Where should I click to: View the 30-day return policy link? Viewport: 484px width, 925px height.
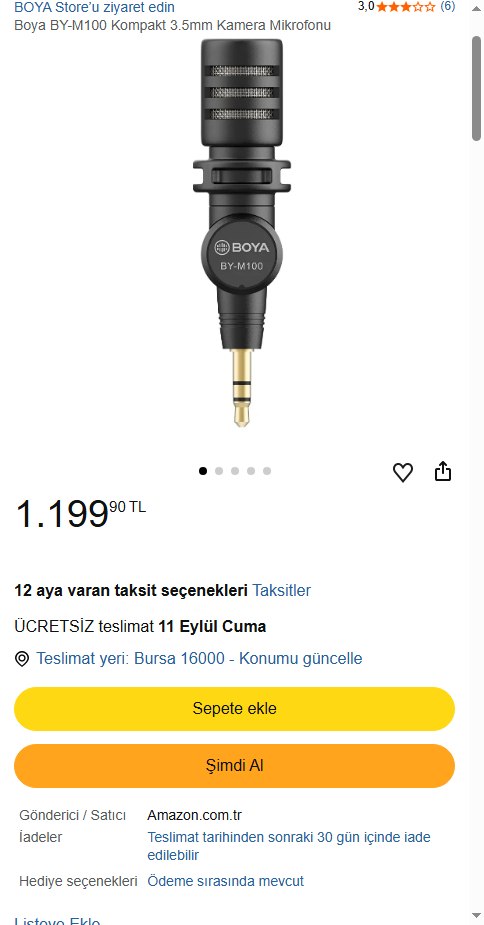tap(289, 846)
